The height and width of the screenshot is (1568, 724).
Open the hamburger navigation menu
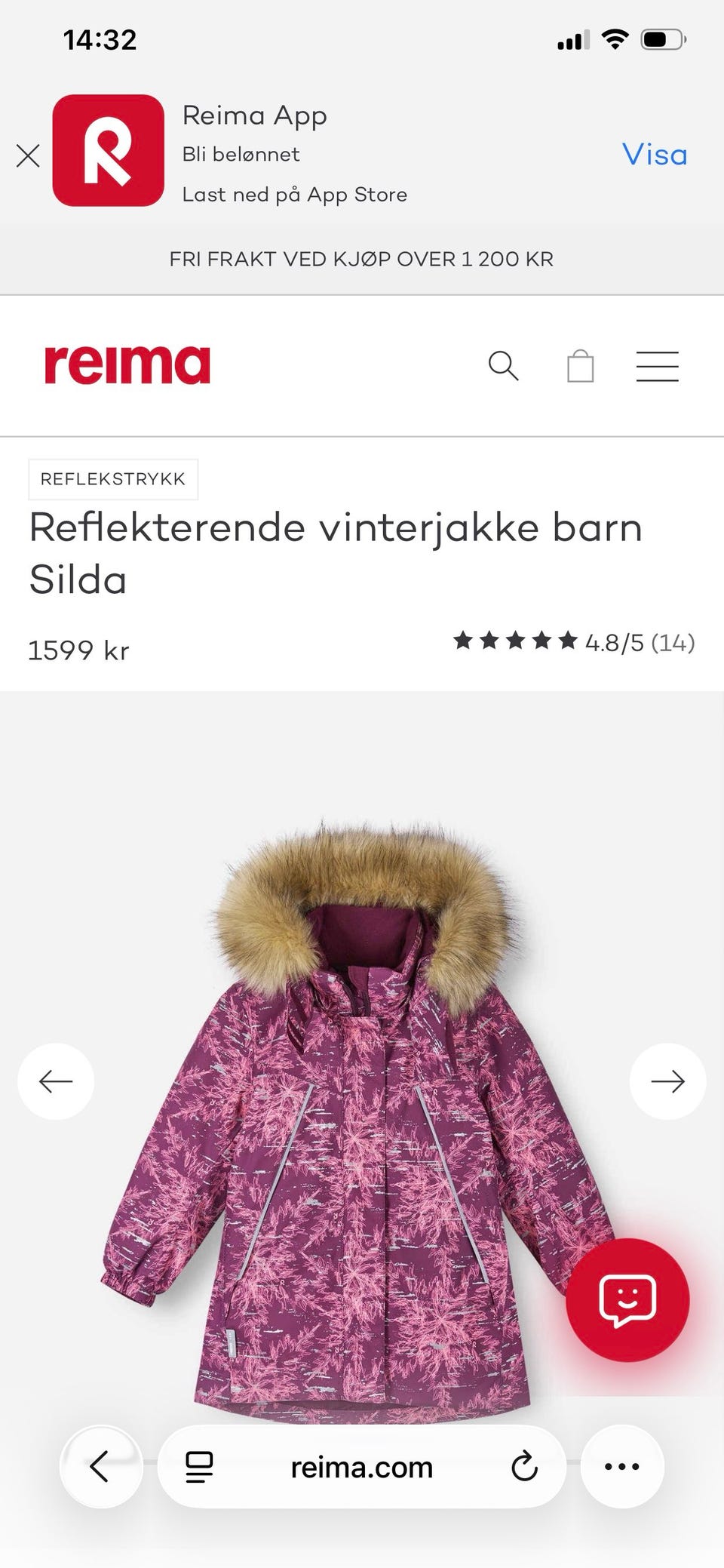tap(657, 367)
